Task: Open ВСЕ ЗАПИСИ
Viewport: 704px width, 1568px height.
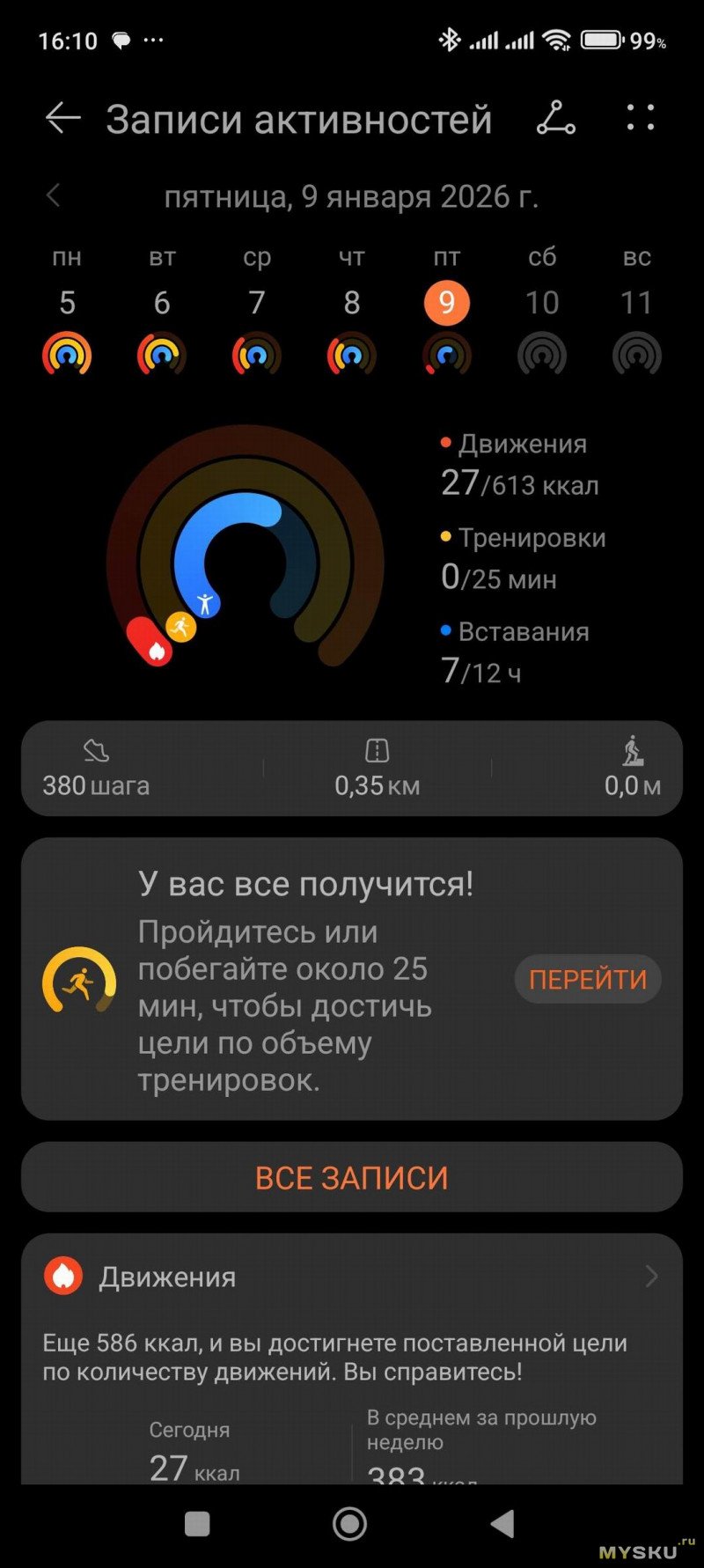Action: click(x=352, y=1177)
